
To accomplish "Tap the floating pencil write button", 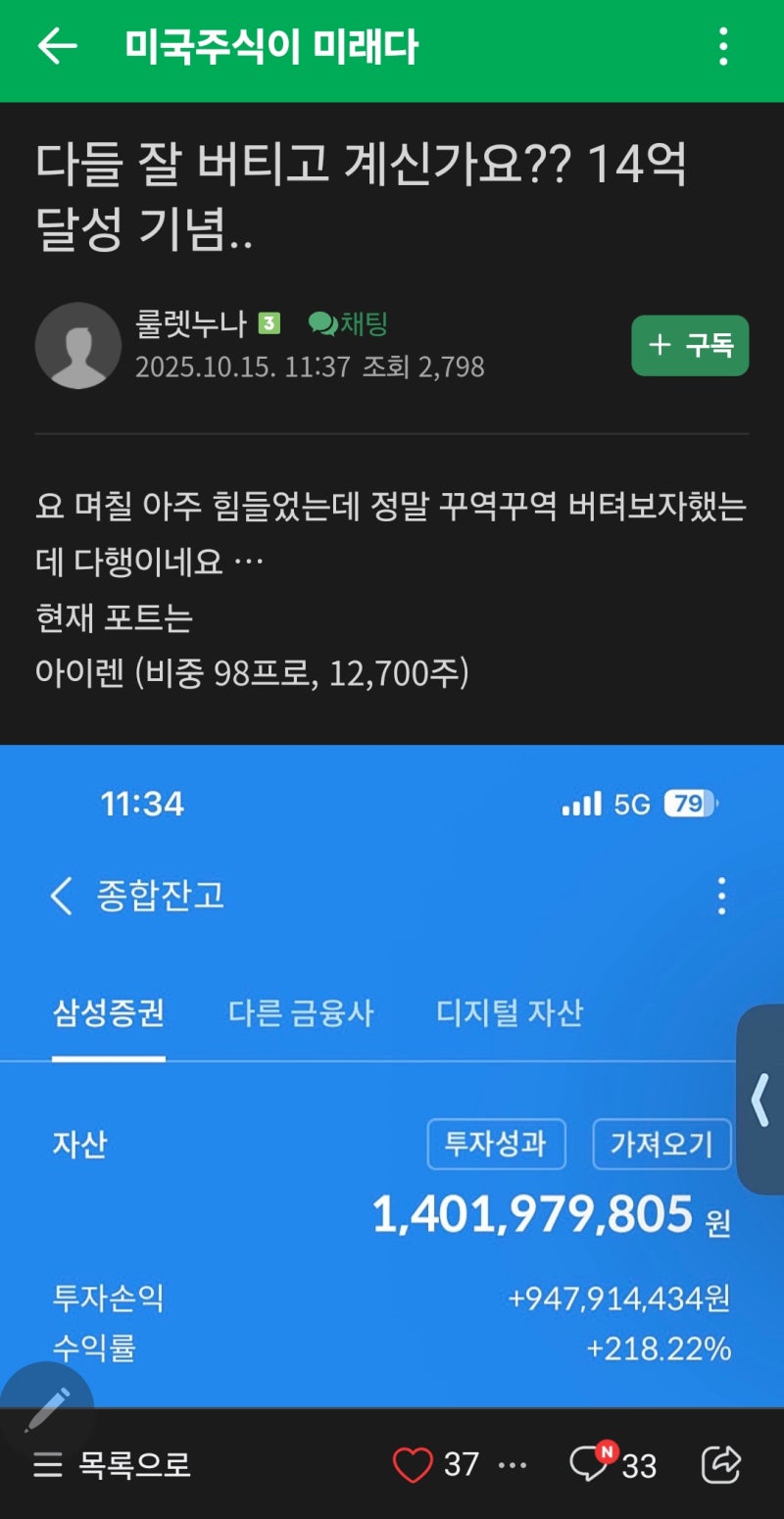I will tap(46, 1408).
